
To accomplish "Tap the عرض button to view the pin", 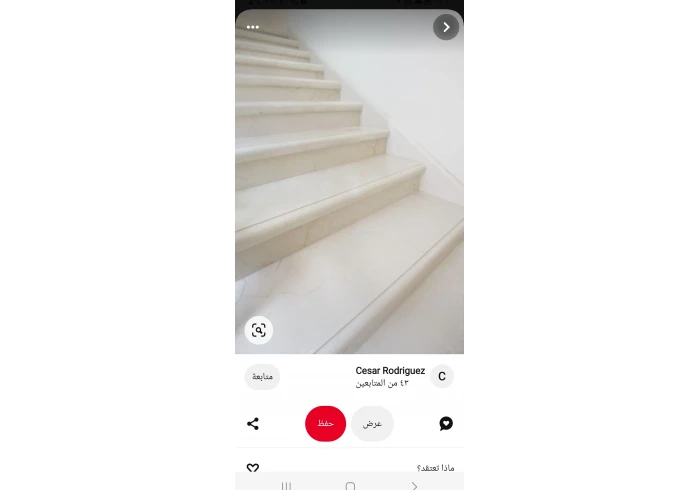I will 372,424.
